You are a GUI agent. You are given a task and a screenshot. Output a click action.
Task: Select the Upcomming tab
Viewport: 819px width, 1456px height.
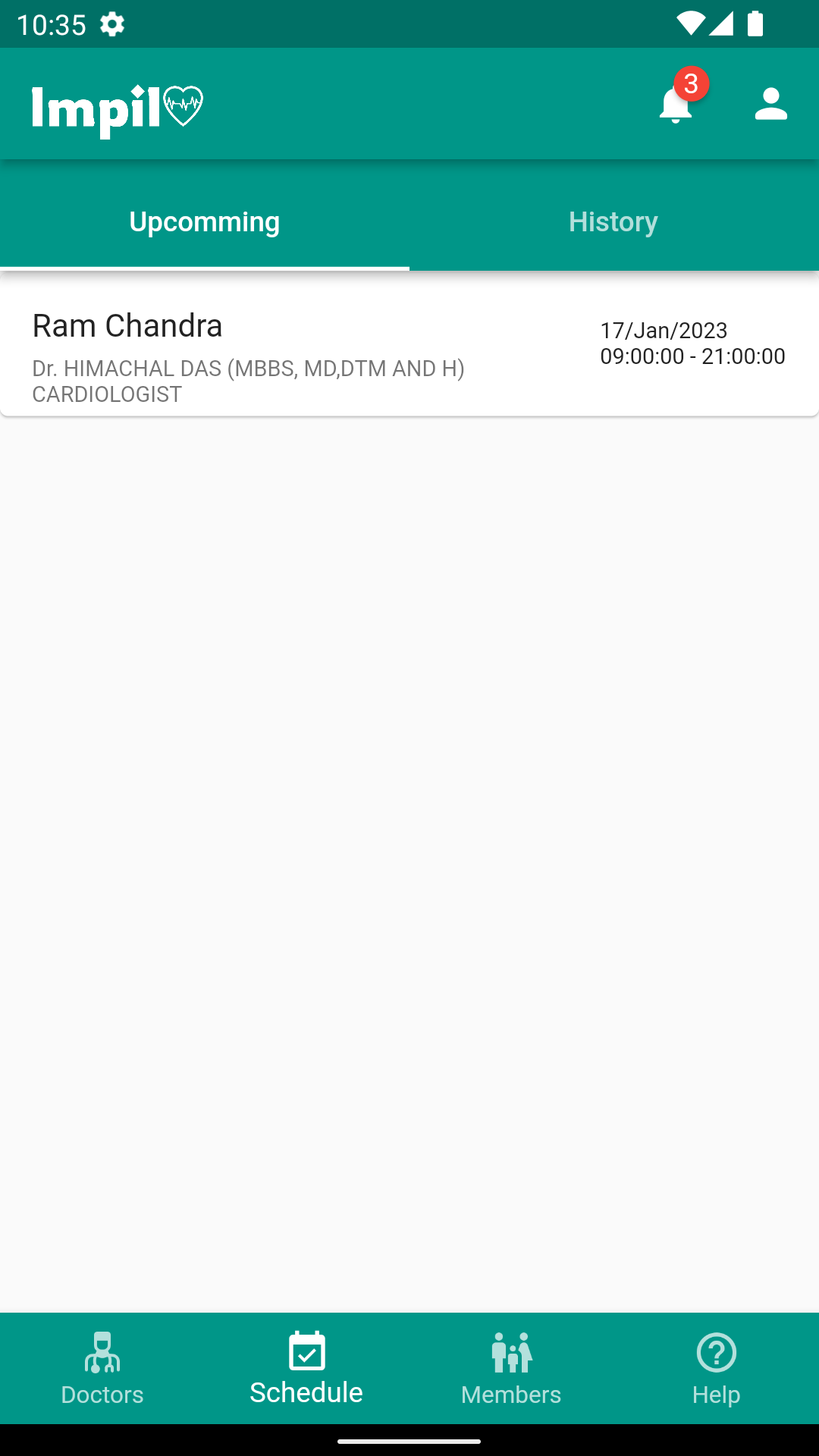205,221
